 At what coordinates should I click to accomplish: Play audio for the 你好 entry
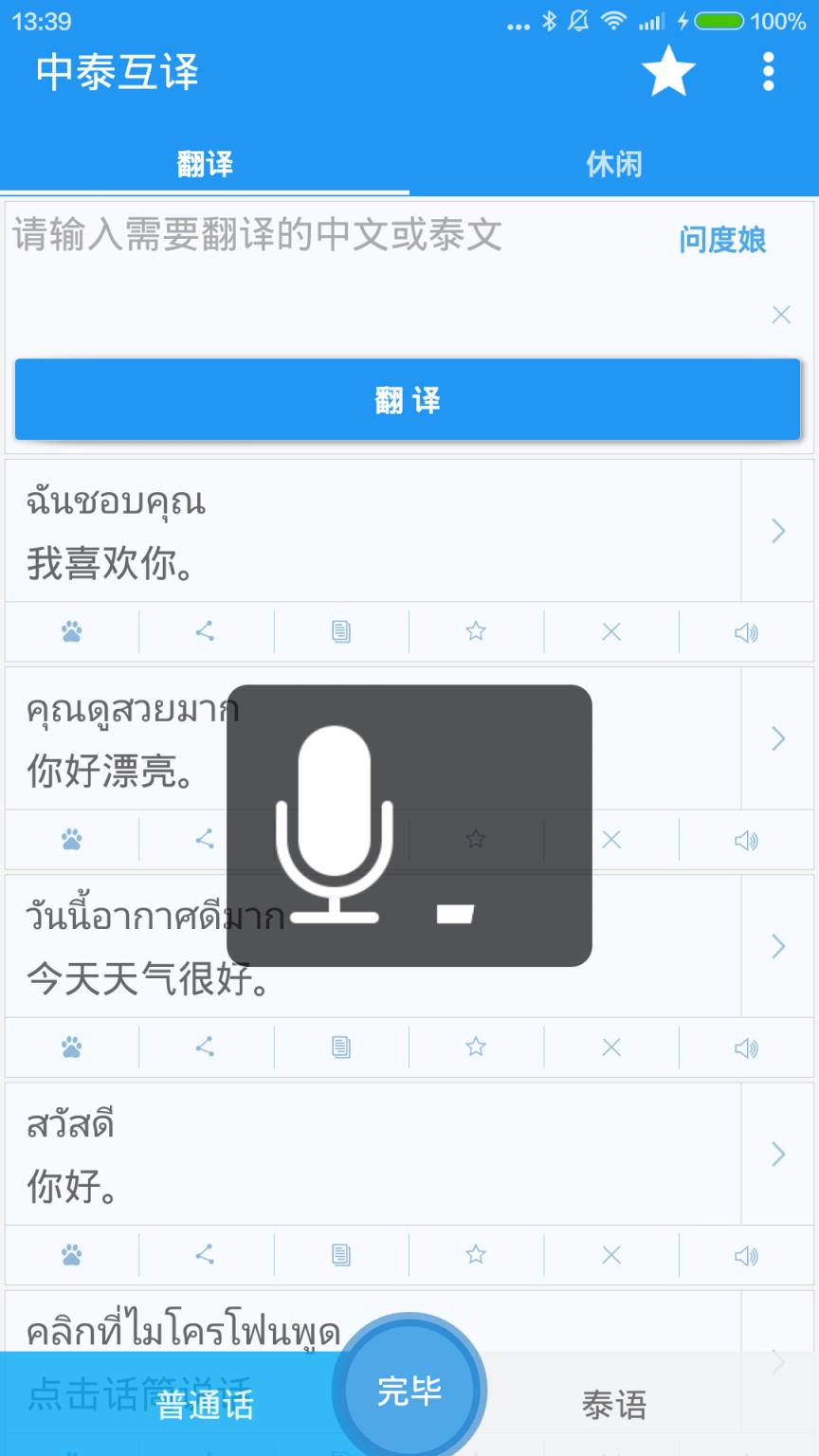point(747,1255)
